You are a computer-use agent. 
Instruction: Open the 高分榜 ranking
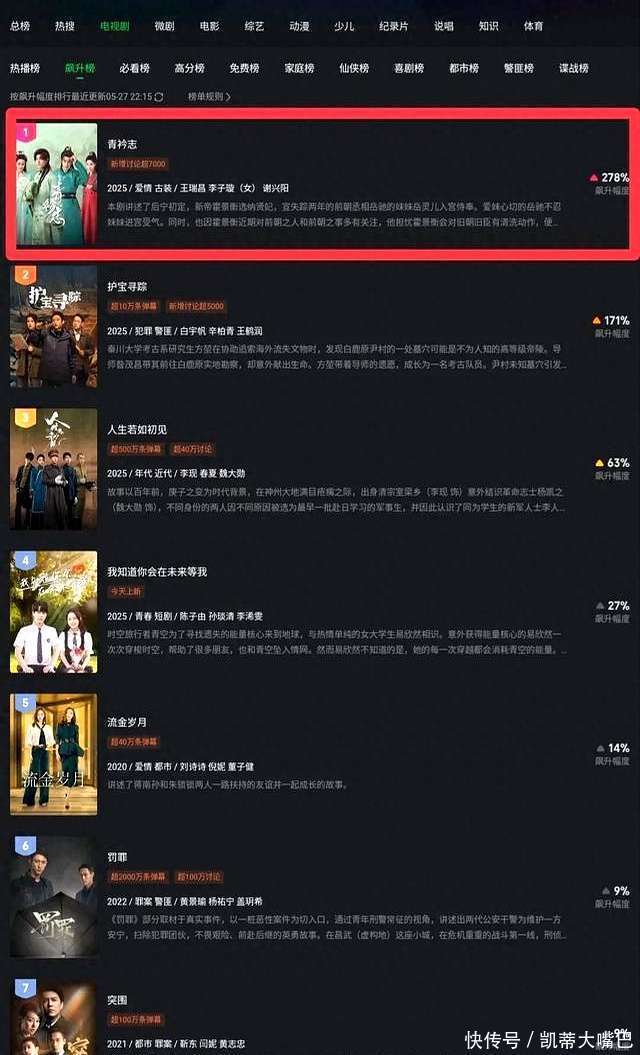pos(189,68)
